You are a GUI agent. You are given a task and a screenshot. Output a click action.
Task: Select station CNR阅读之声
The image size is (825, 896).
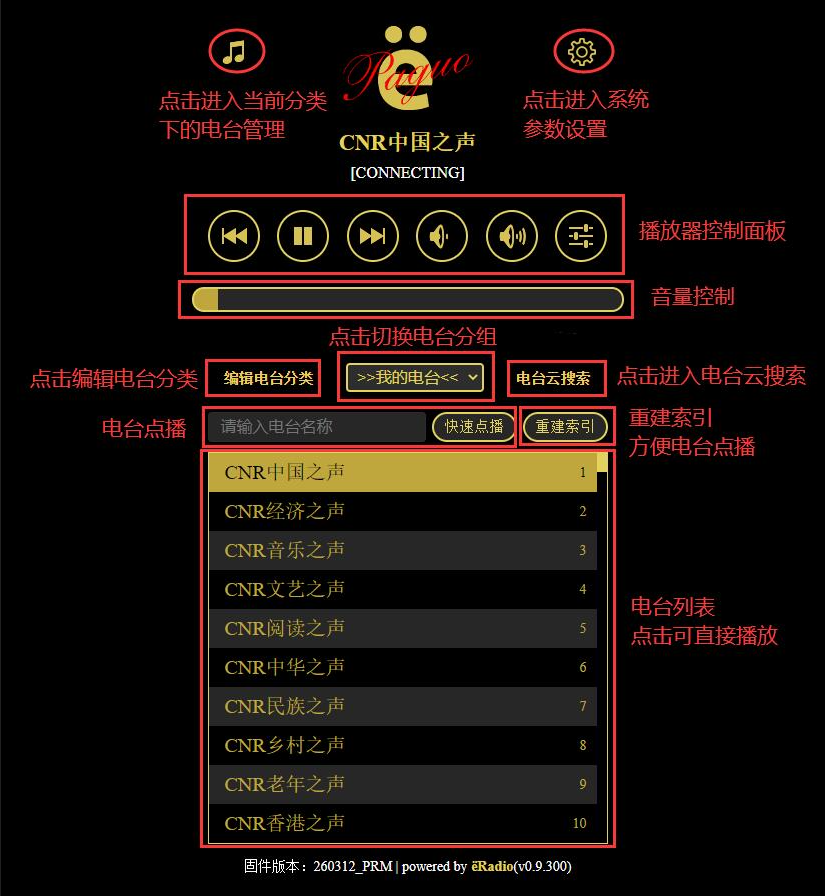pyautogui.click(x=403, y=628)
